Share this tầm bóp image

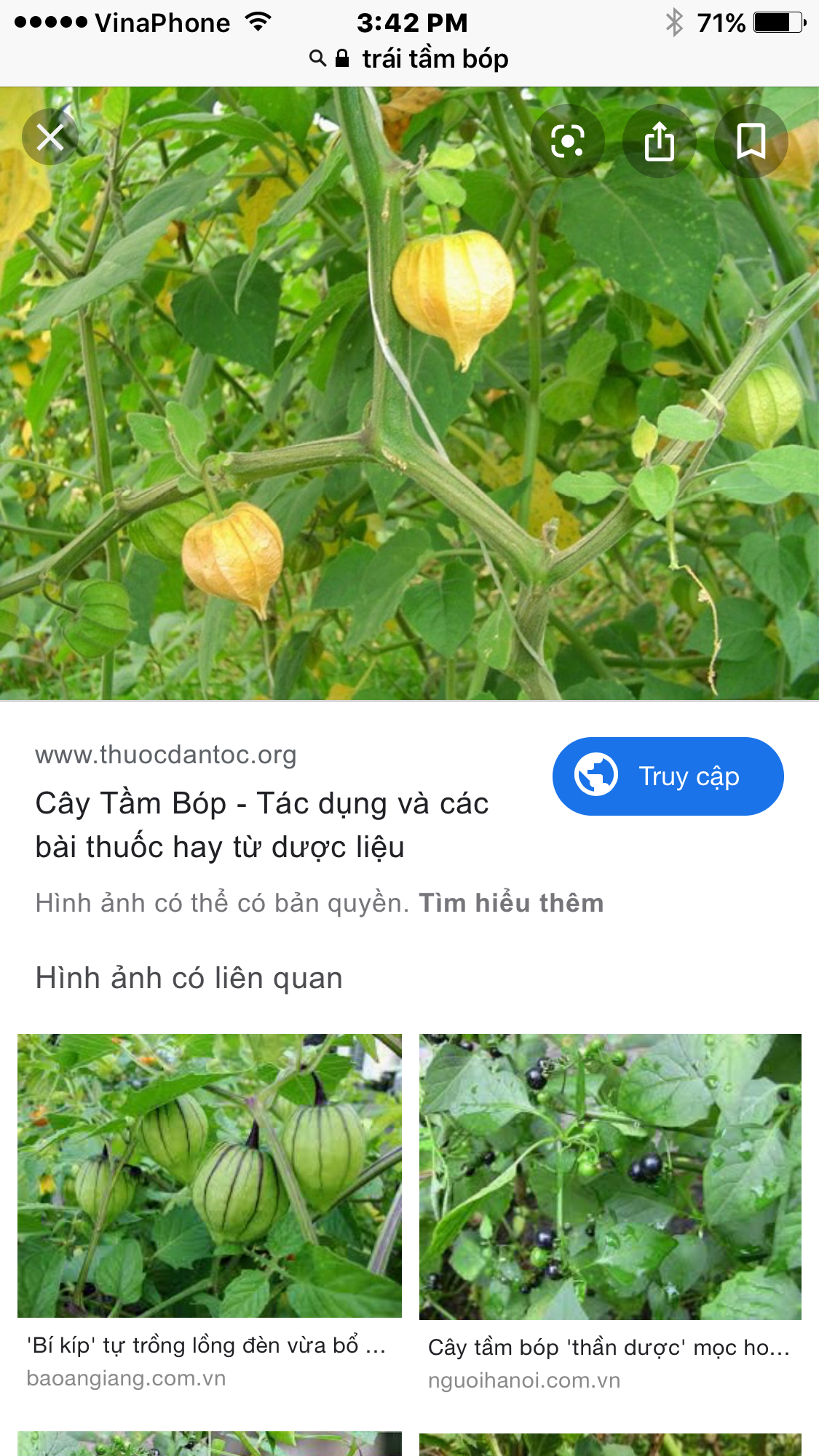(x=660, y=140)
